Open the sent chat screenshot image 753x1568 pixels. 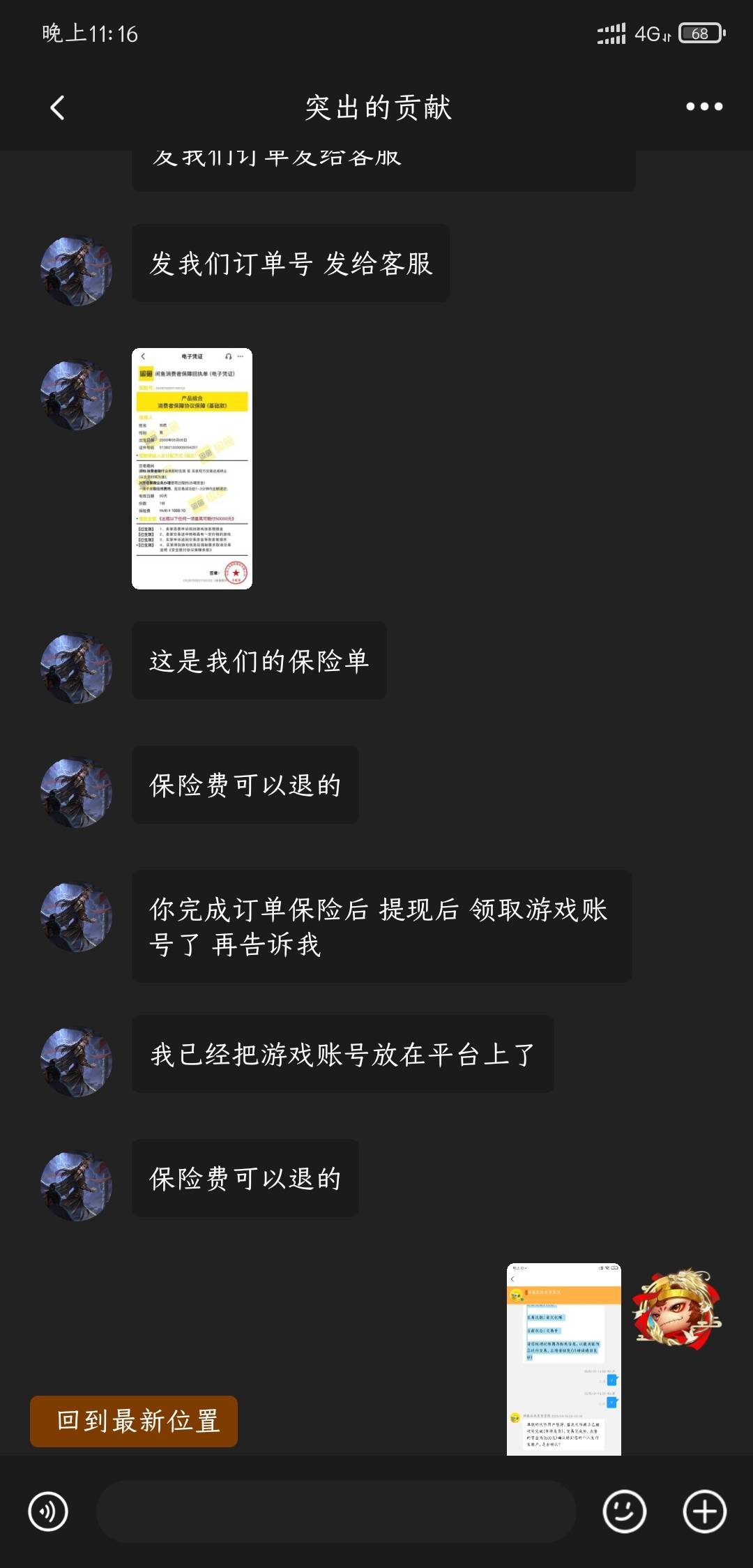563,1359
